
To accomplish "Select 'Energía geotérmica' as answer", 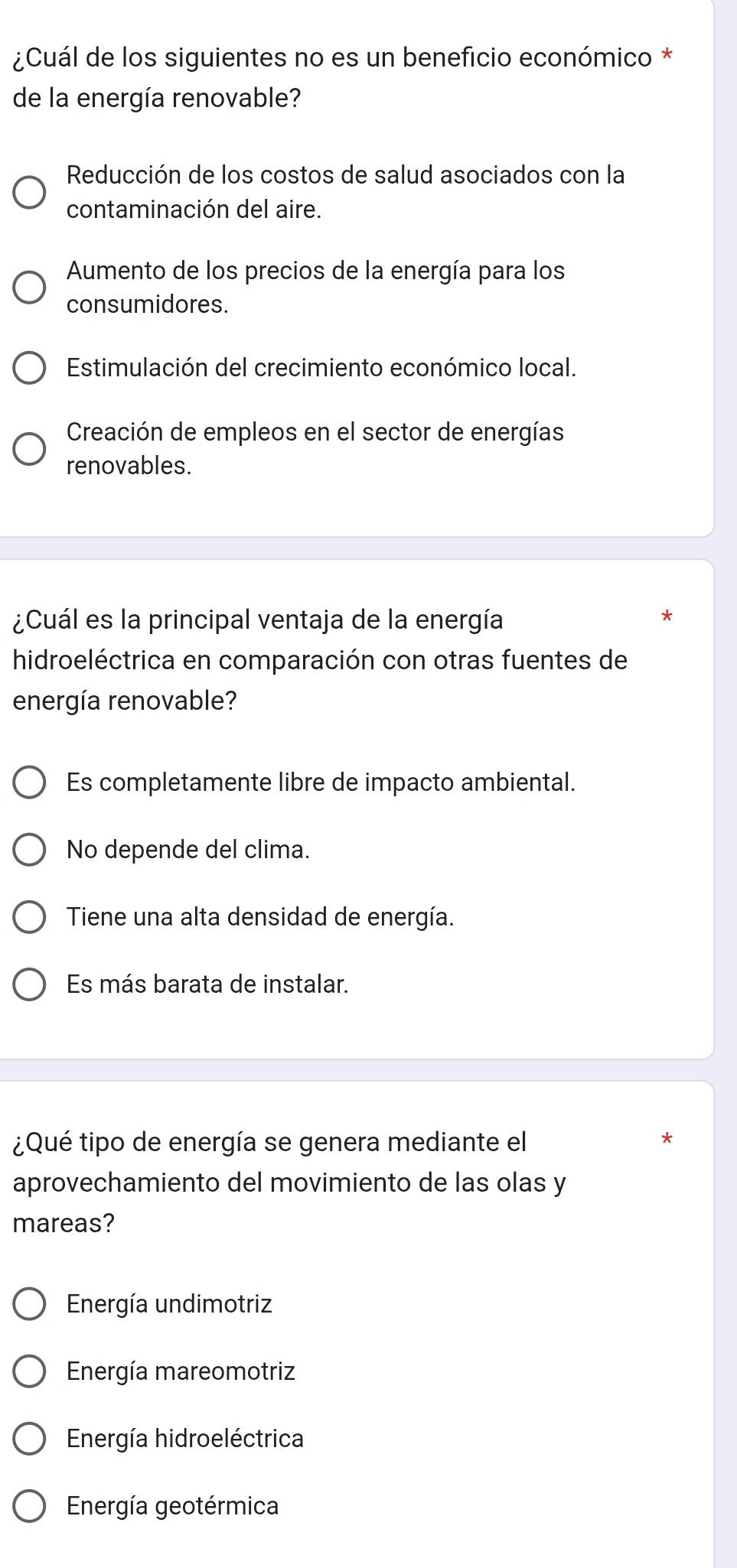I will coord(30,1506).
